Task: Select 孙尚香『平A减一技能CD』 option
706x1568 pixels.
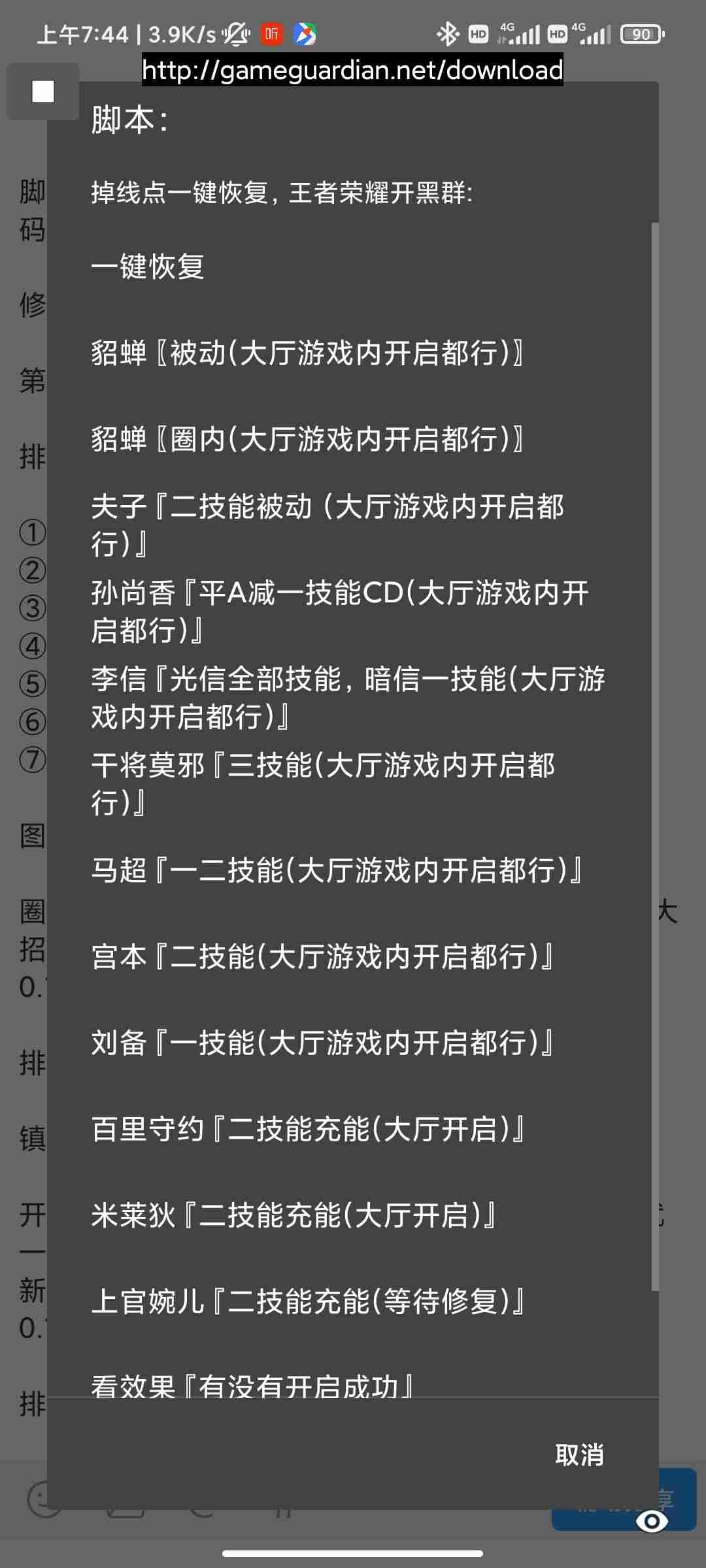Action: point(340,612)
